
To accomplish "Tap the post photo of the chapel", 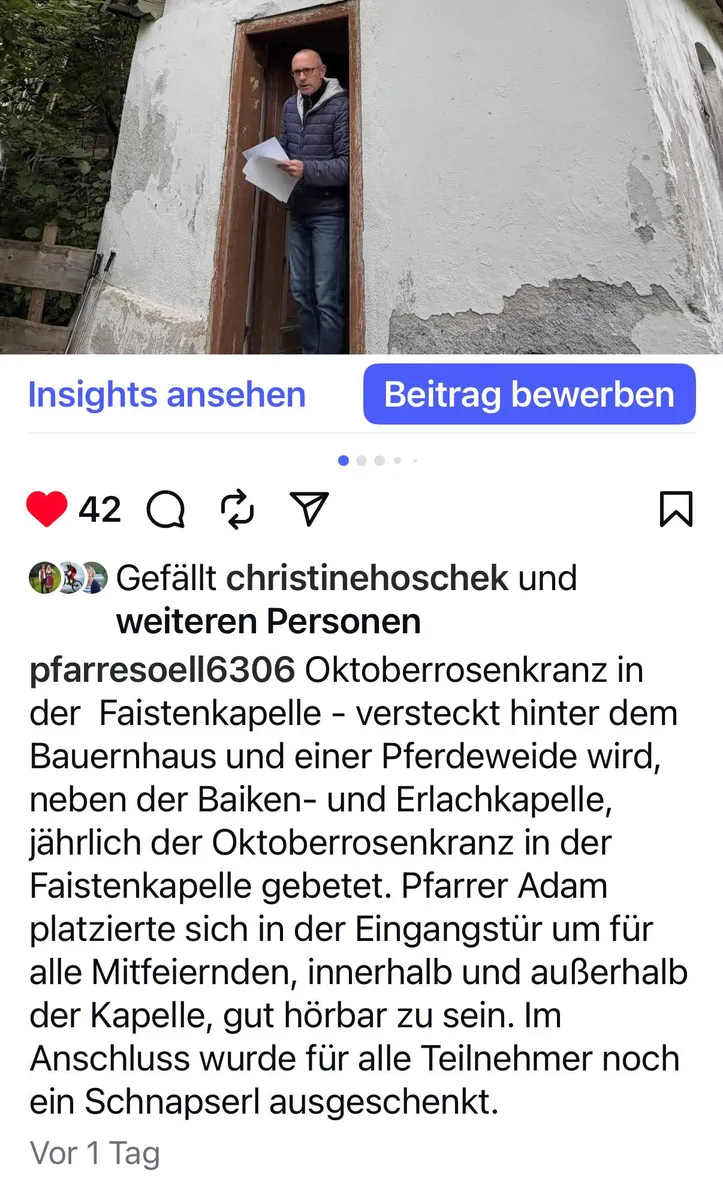I will click(361, 176).
